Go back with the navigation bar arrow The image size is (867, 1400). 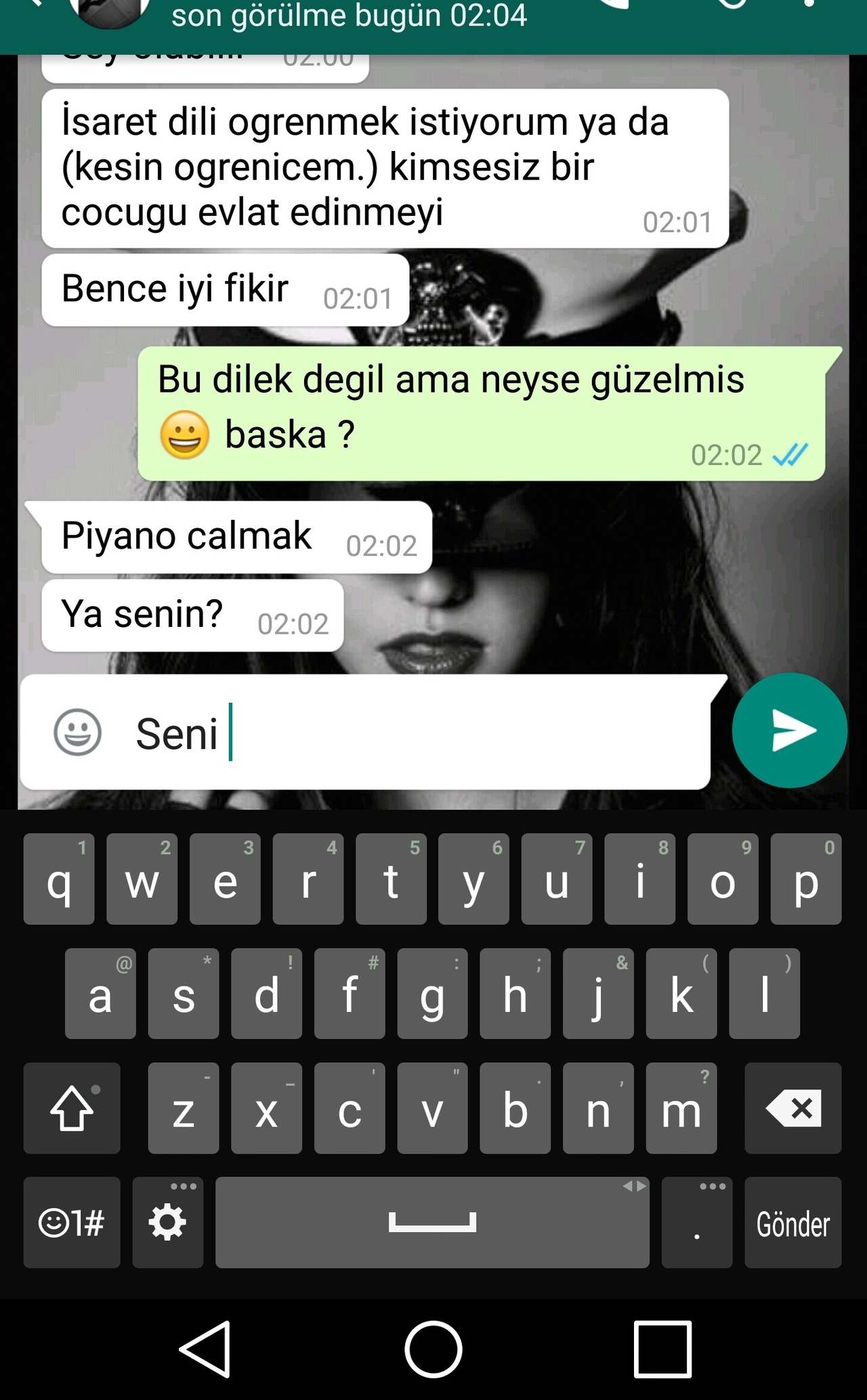tap(205, 1349)
